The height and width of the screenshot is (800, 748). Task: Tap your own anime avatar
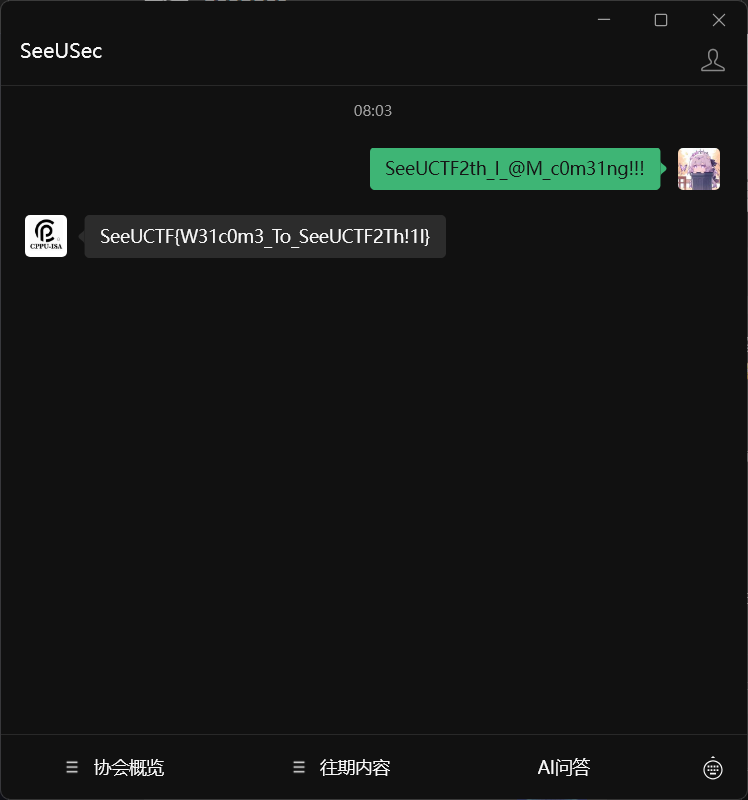click(x=698, y=169)
